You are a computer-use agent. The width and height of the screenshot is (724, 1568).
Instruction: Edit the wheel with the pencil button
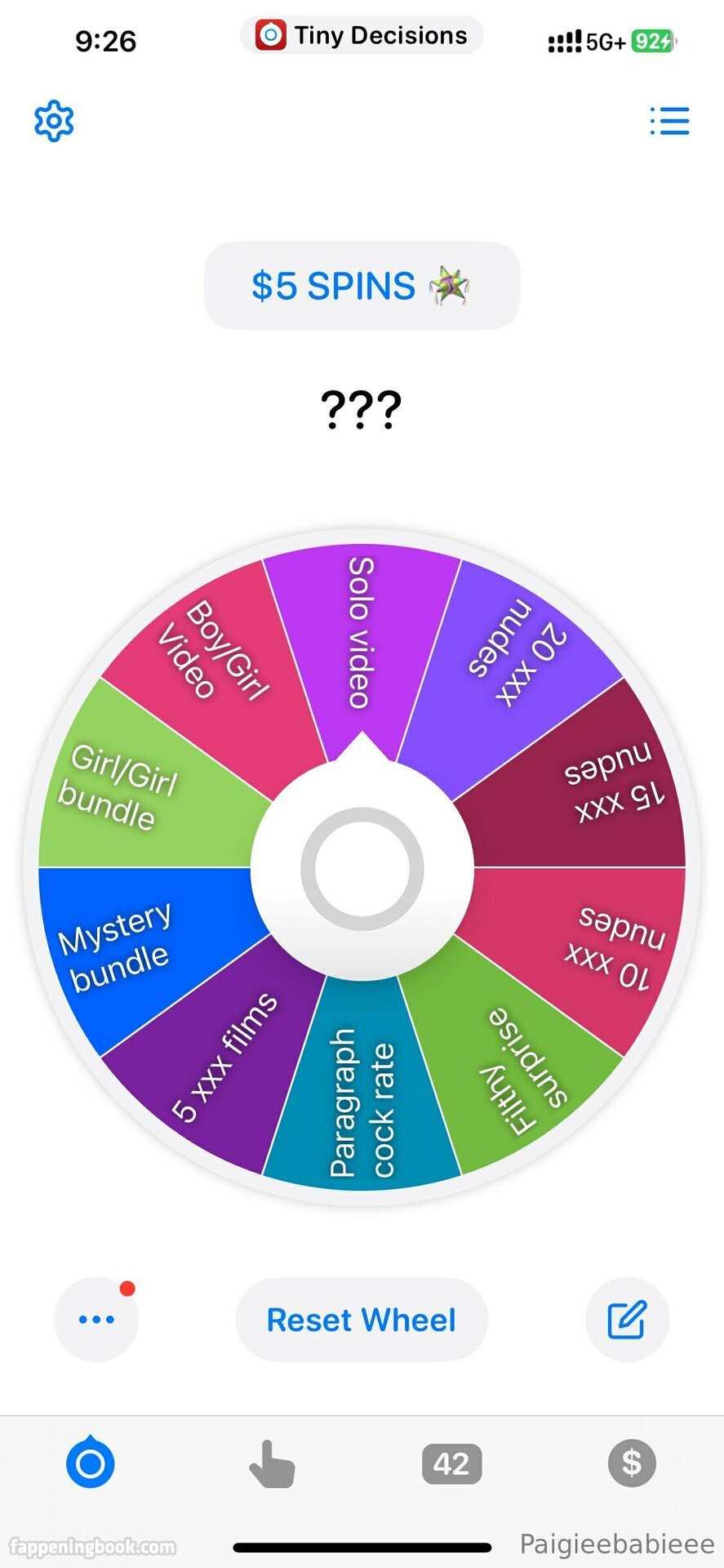[627, 1320]
